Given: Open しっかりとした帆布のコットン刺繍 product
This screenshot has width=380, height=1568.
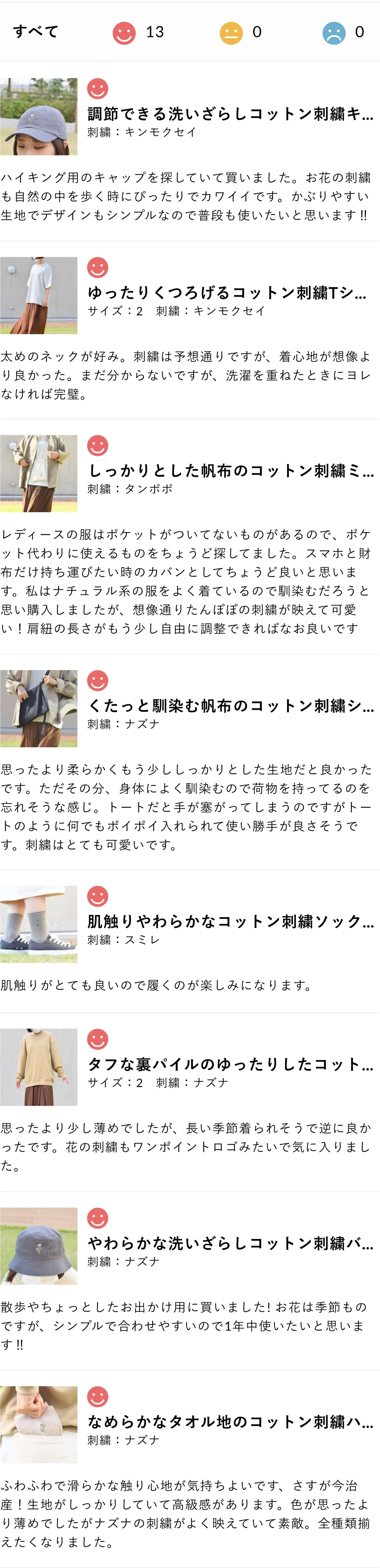Looking at the screenshot, I should pos(230,471).
